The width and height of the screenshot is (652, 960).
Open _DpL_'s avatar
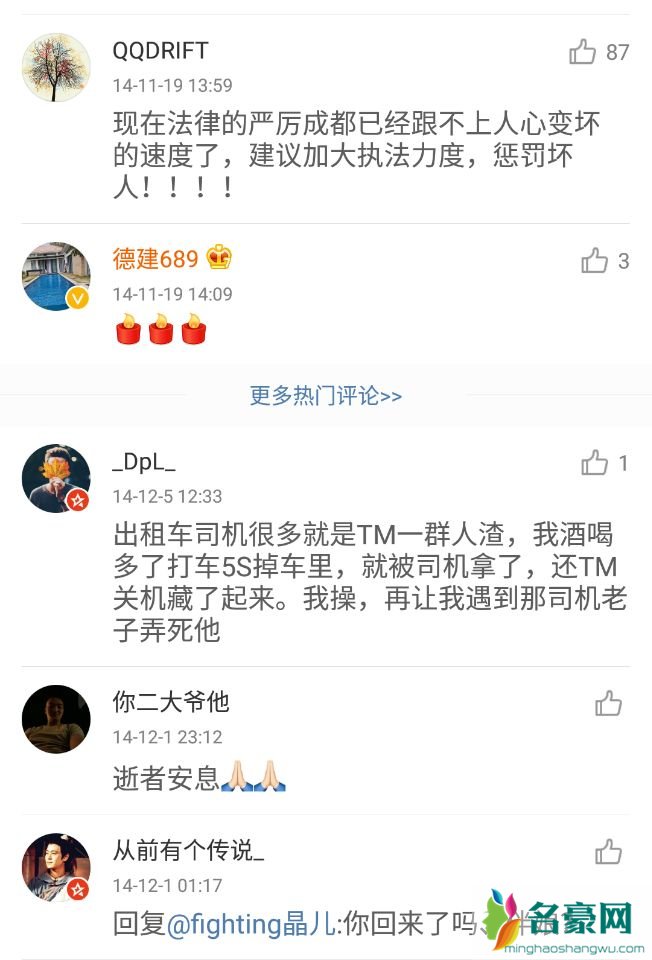click(x=56, y=478)
